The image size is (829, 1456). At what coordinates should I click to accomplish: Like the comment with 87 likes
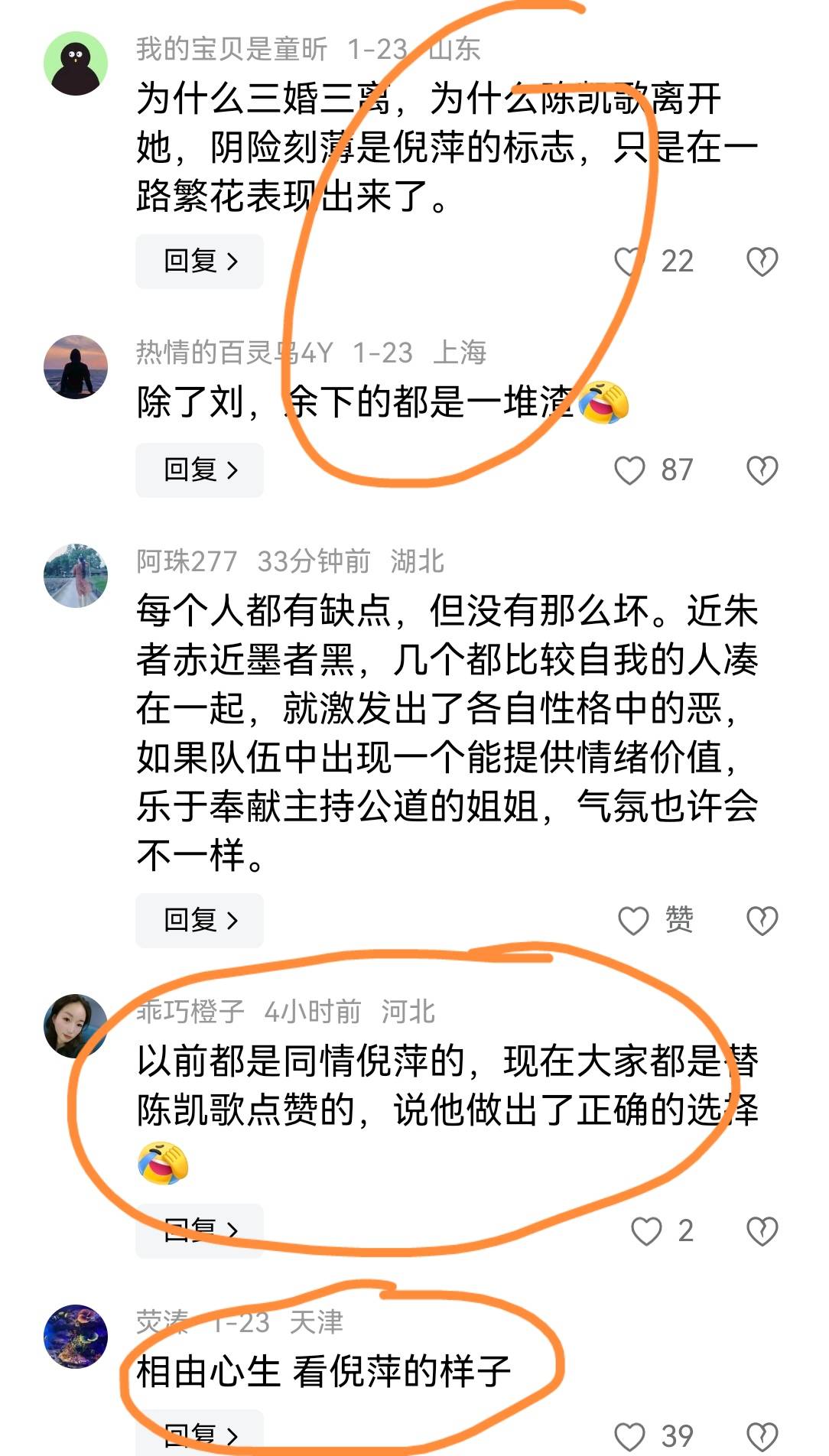point(630,470)
